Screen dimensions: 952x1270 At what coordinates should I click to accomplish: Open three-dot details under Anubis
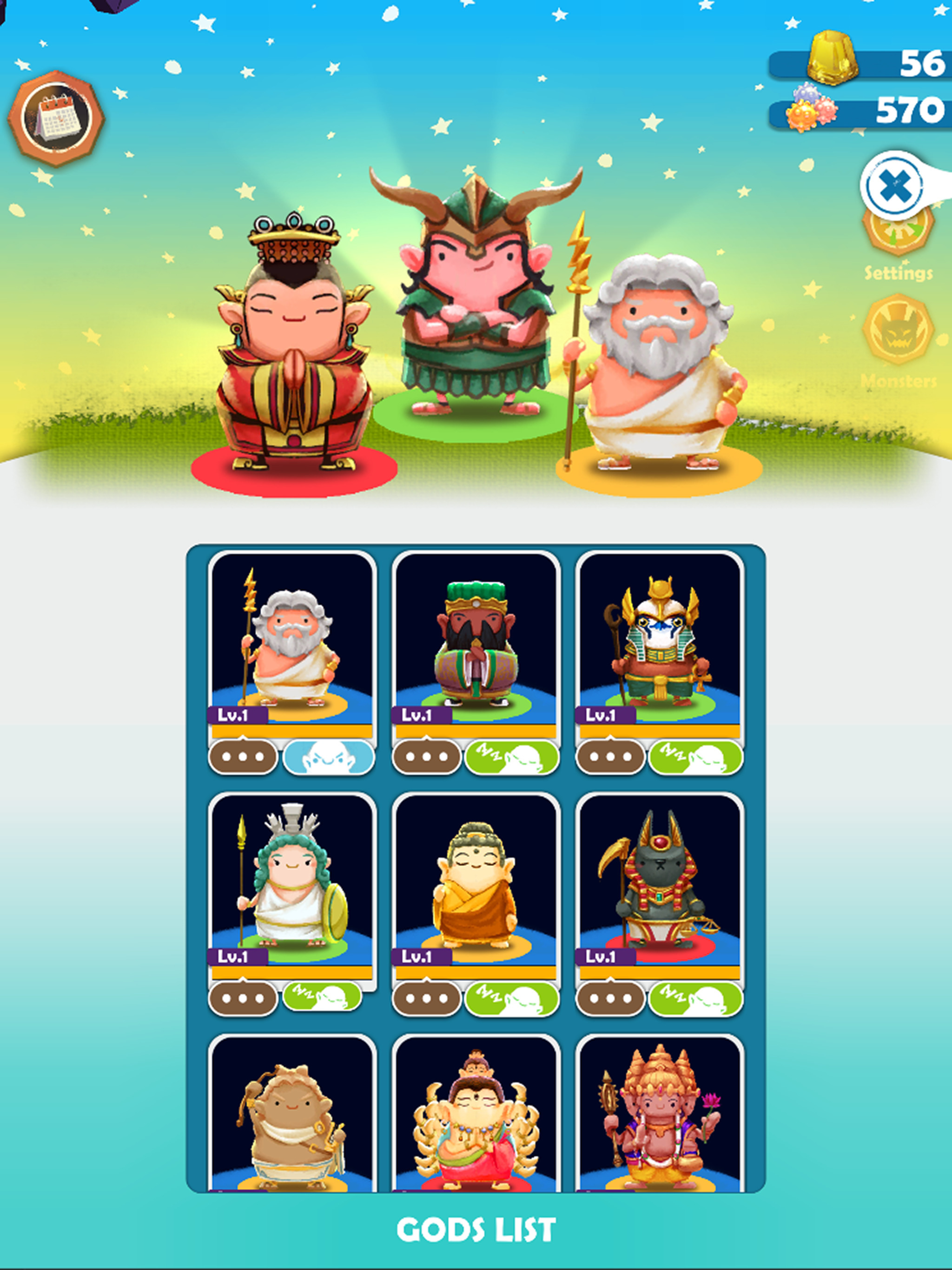tap(610, 999)
